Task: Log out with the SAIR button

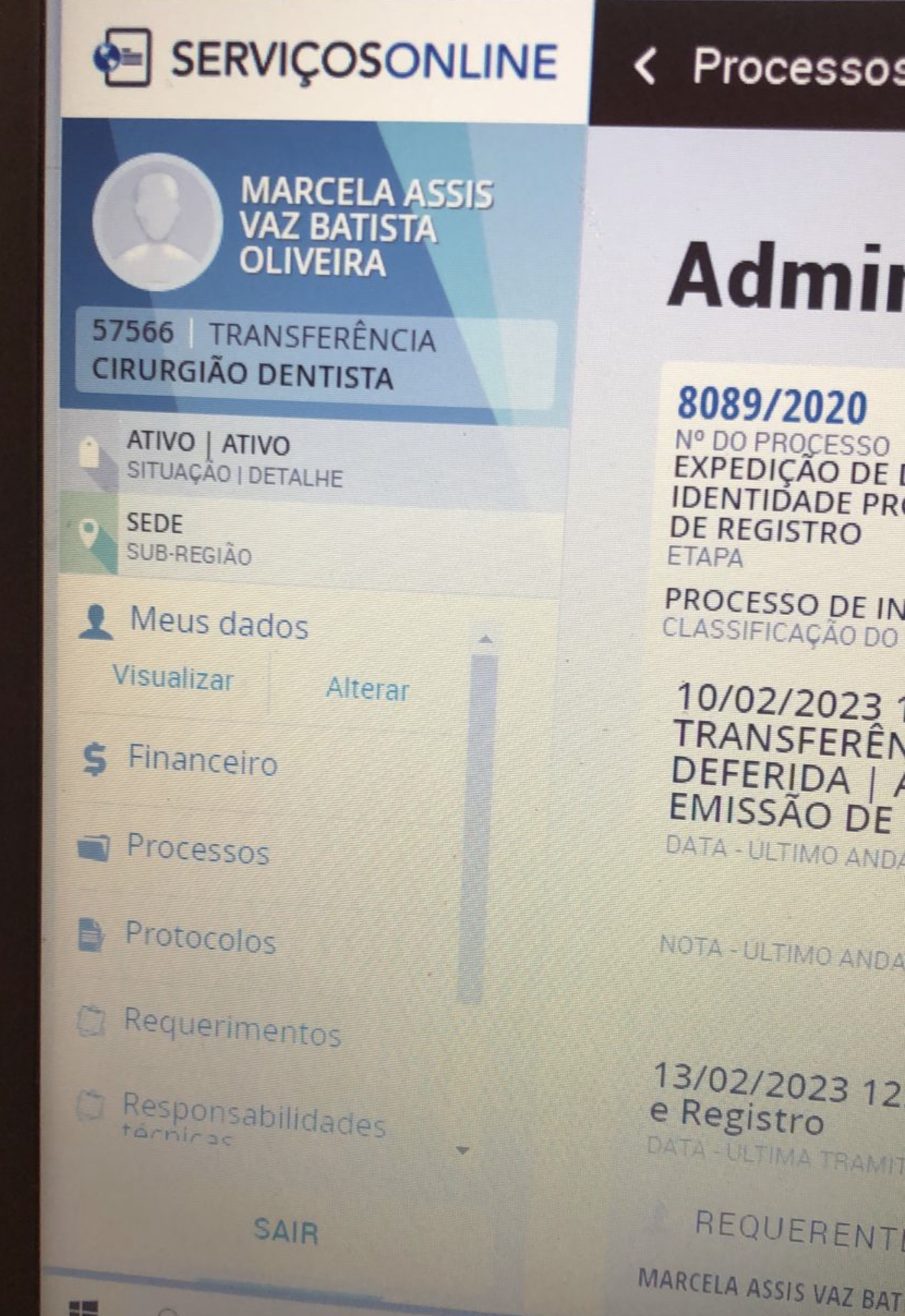Action: [286, 1231]
